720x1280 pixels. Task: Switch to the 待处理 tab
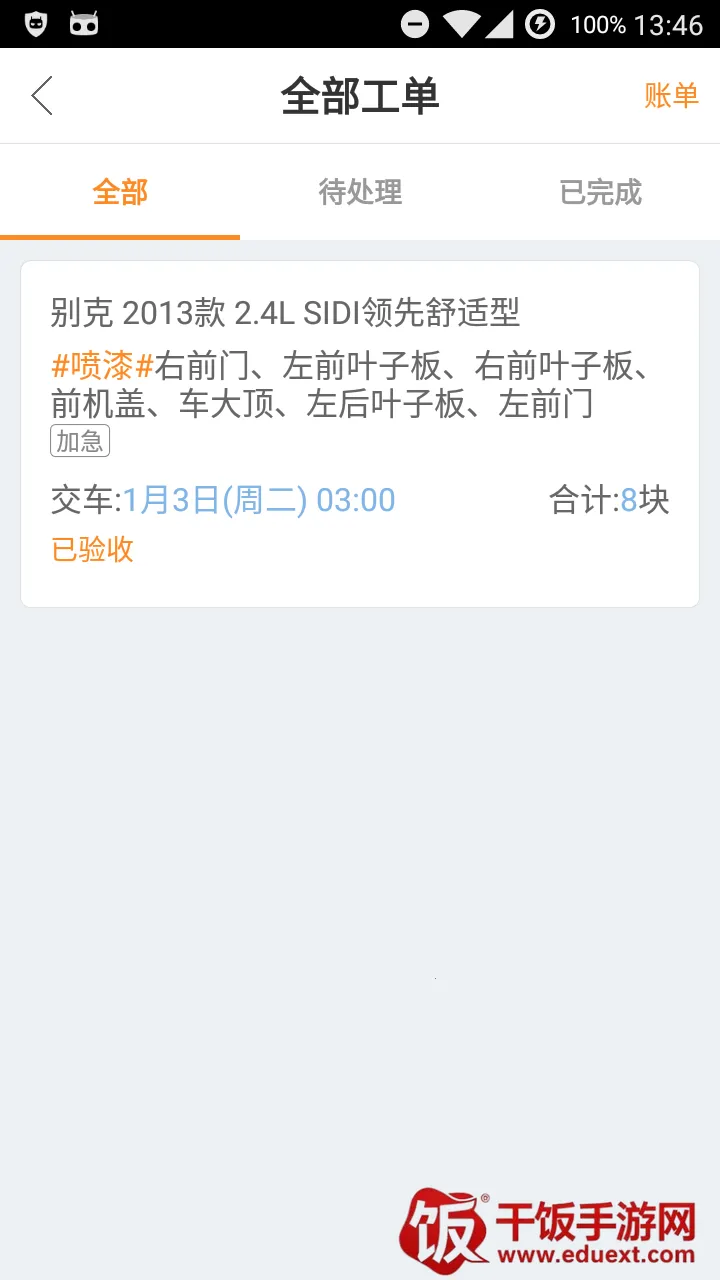(360, 192)
